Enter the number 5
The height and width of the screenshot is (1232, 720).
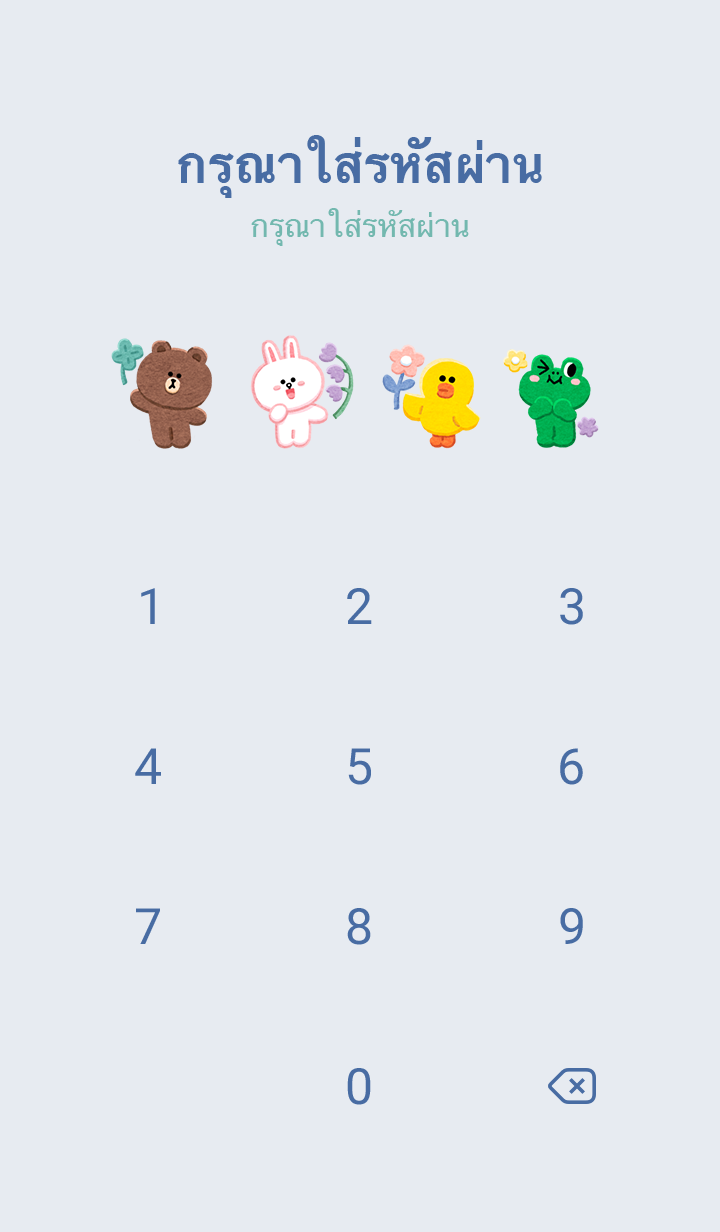359,767
